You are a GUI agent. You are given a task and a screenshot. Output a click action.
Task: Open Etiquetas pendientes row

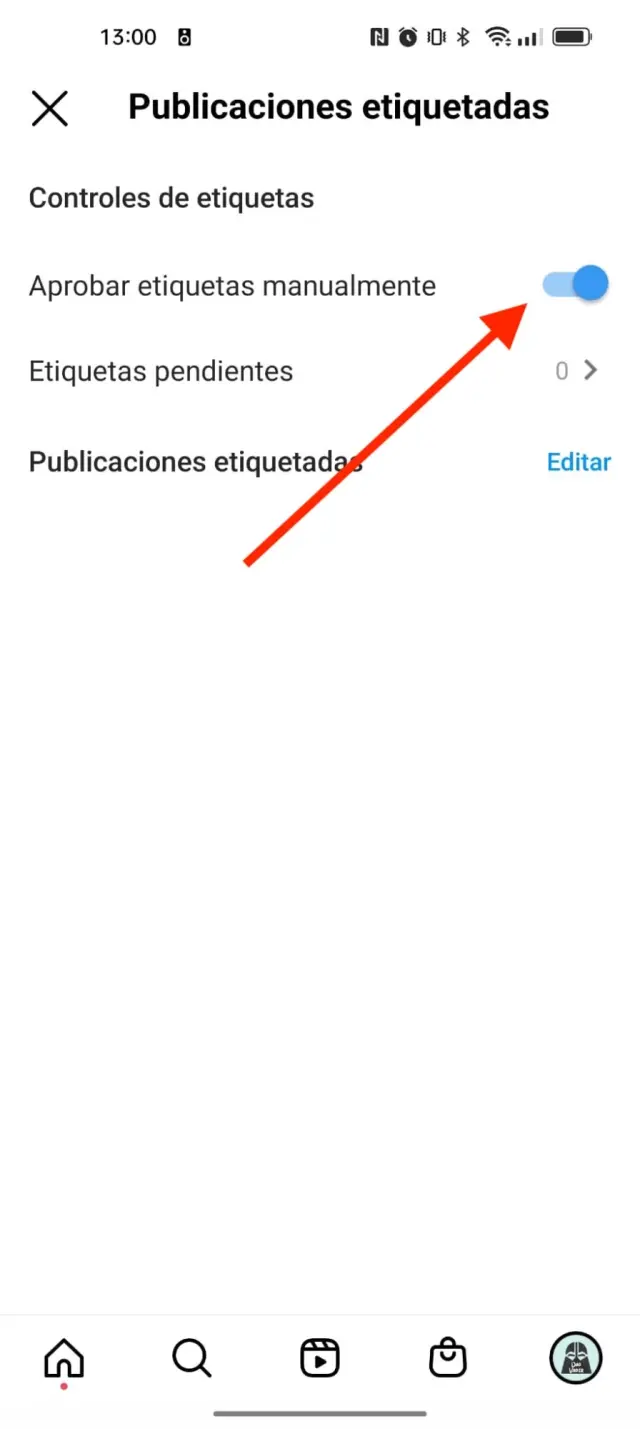[x=318, y=372]
